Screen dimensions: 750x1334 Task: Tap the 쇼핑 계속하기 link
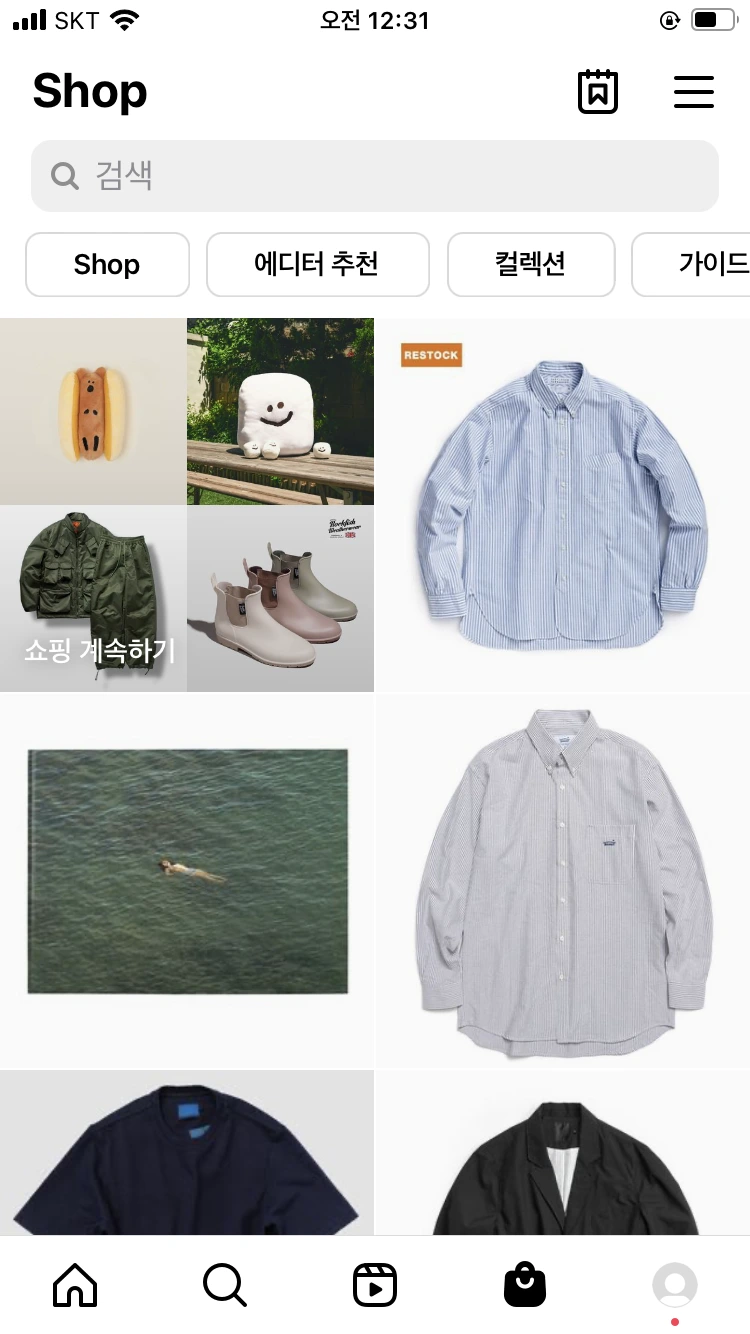(98, 651)
